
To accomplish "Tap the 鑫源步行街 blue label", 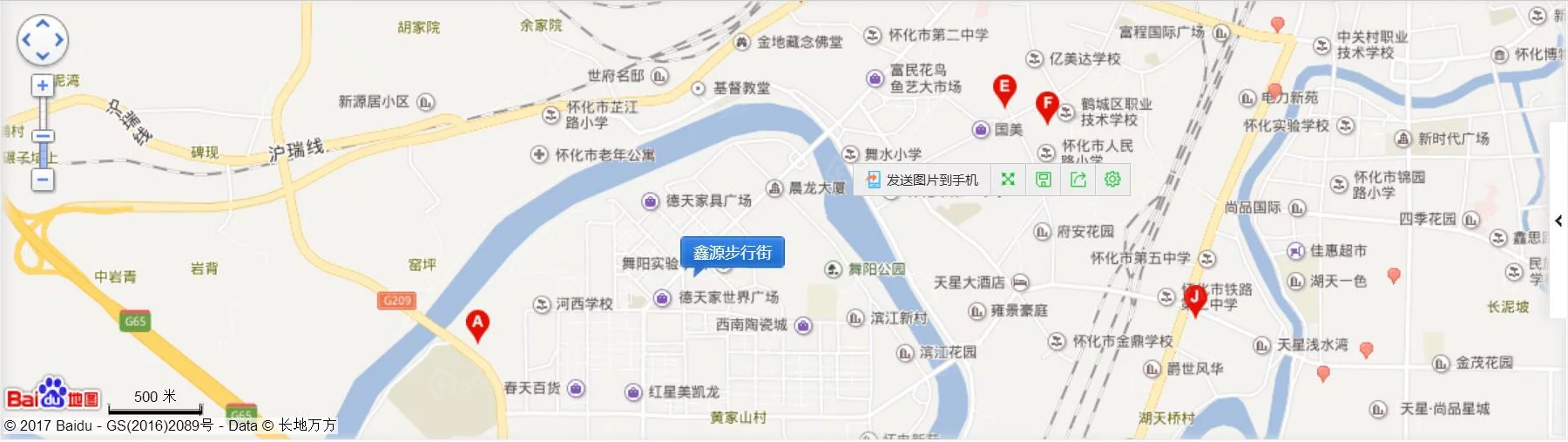I will pos(732,253).
